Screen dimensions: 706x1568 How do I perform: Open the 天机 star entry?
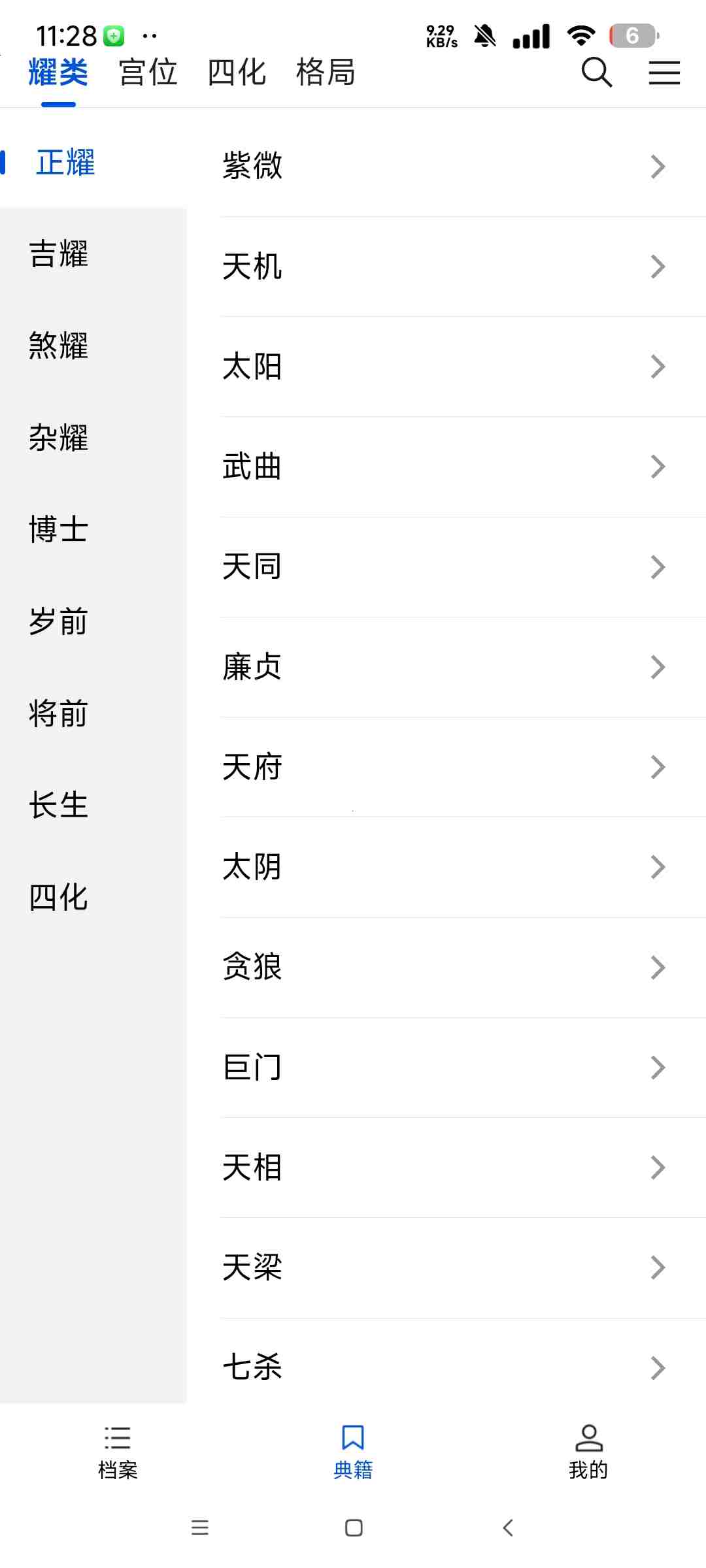[445, 267]
